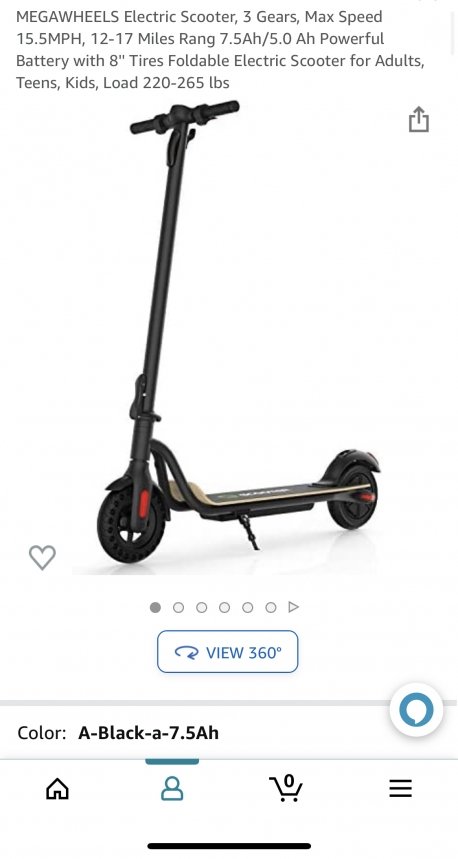The height and width of the screenshot is (859, 458).
Task: Open the Alexa assistant button
Action: pyautogui.click(x=416, y=709)
